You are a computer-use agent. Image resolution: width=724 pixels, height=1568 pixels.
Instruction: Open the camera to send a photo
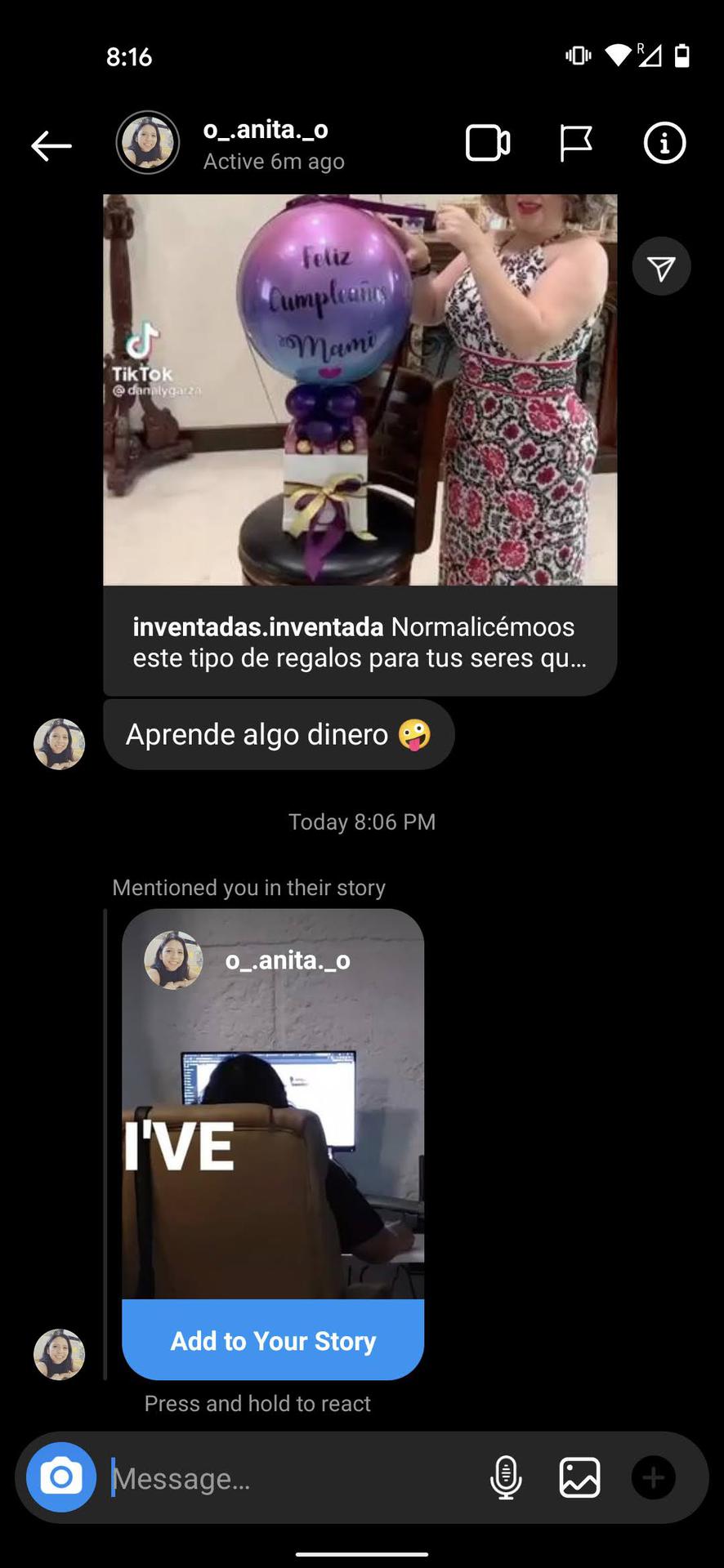click(61, 1477)
